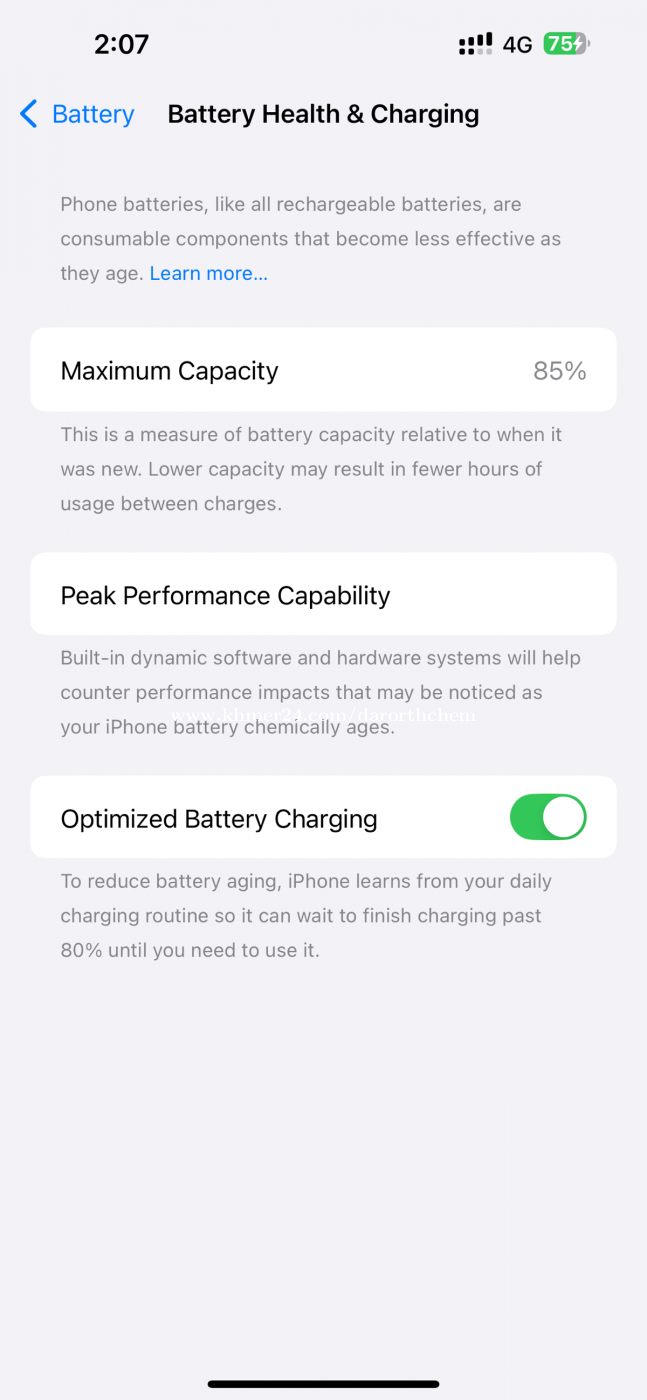Open the Learn more link
The width and height of the screenshot is (647, 1400).
(208, 273)
